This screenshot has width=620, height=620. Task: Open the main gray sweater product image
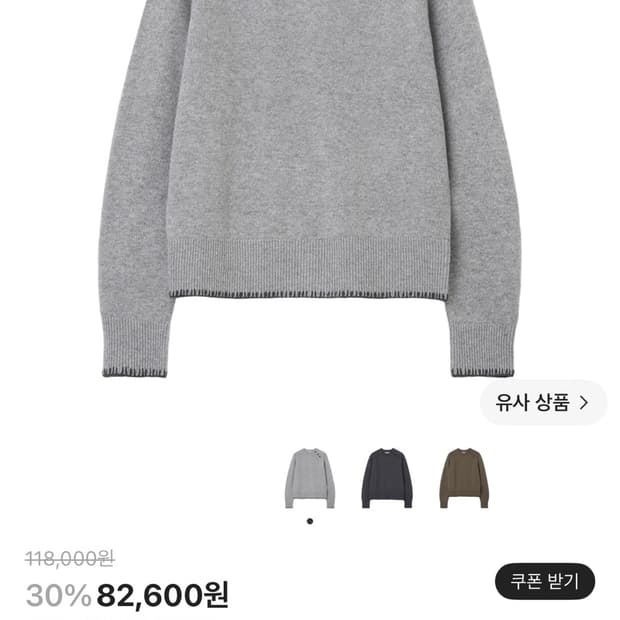310,188
